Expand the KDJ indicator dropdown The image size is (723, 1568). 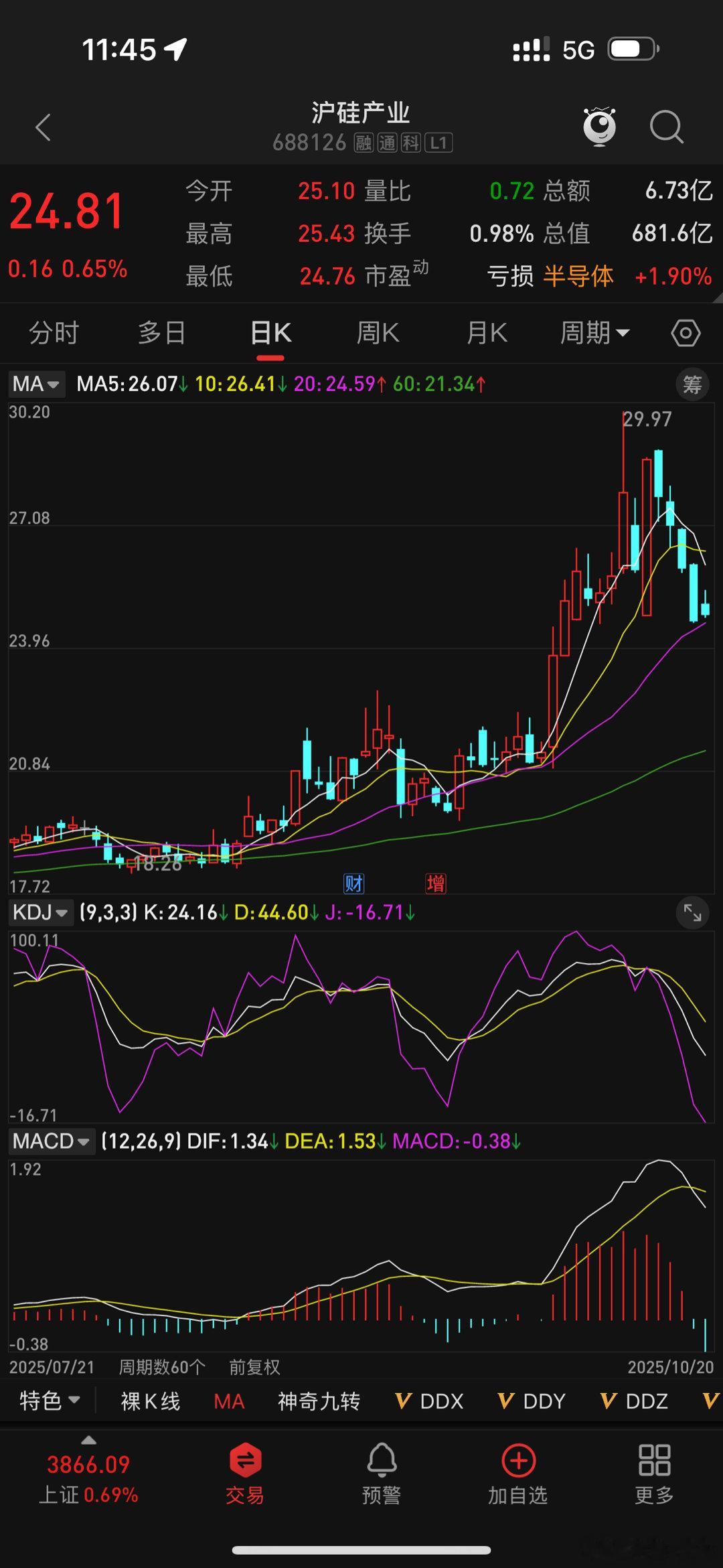(40, 912)
